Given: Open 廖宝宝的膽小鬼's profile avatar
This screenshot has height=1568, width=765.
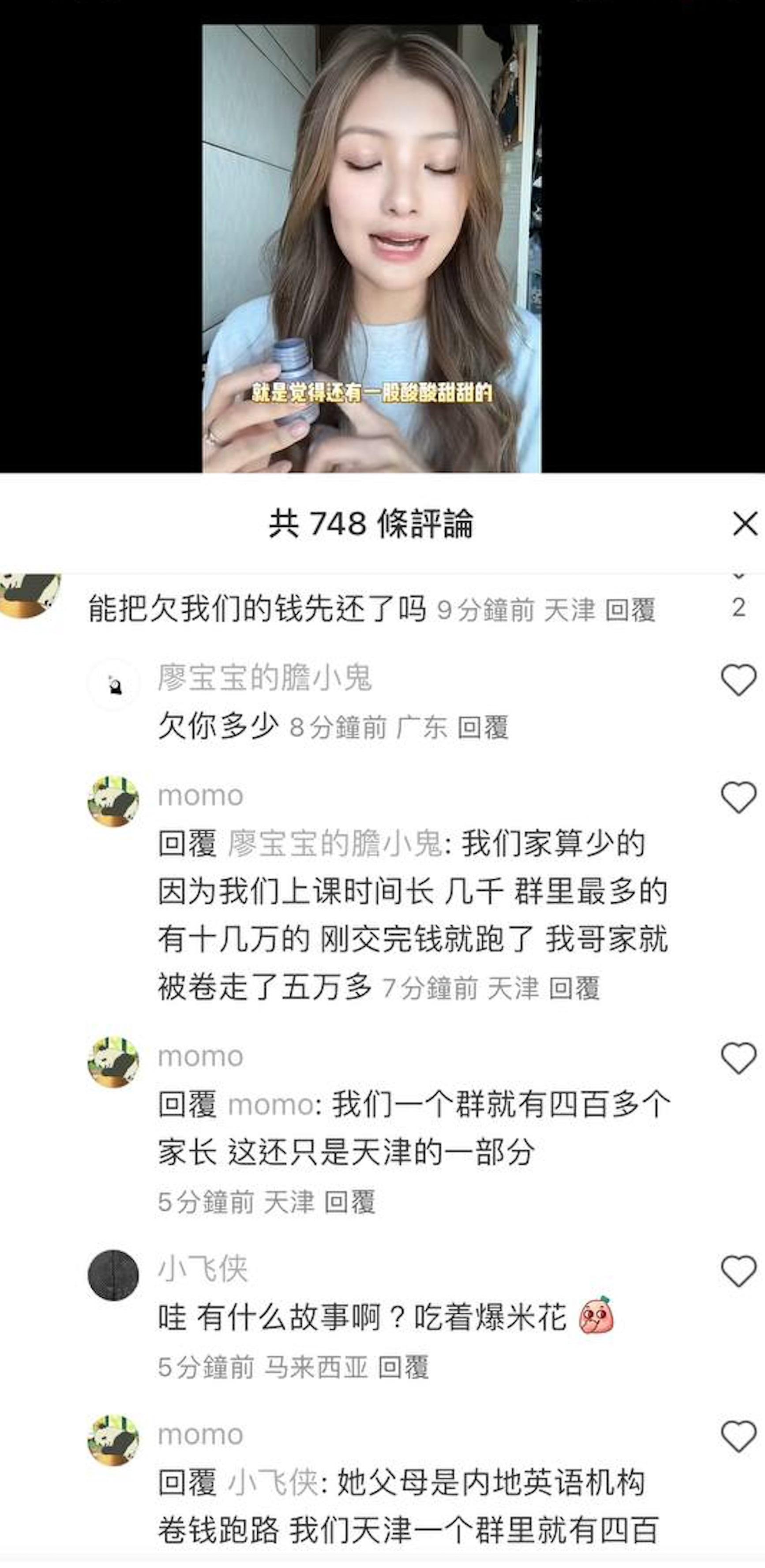Looking at the screenshot, I should click(x=114, y=685).
